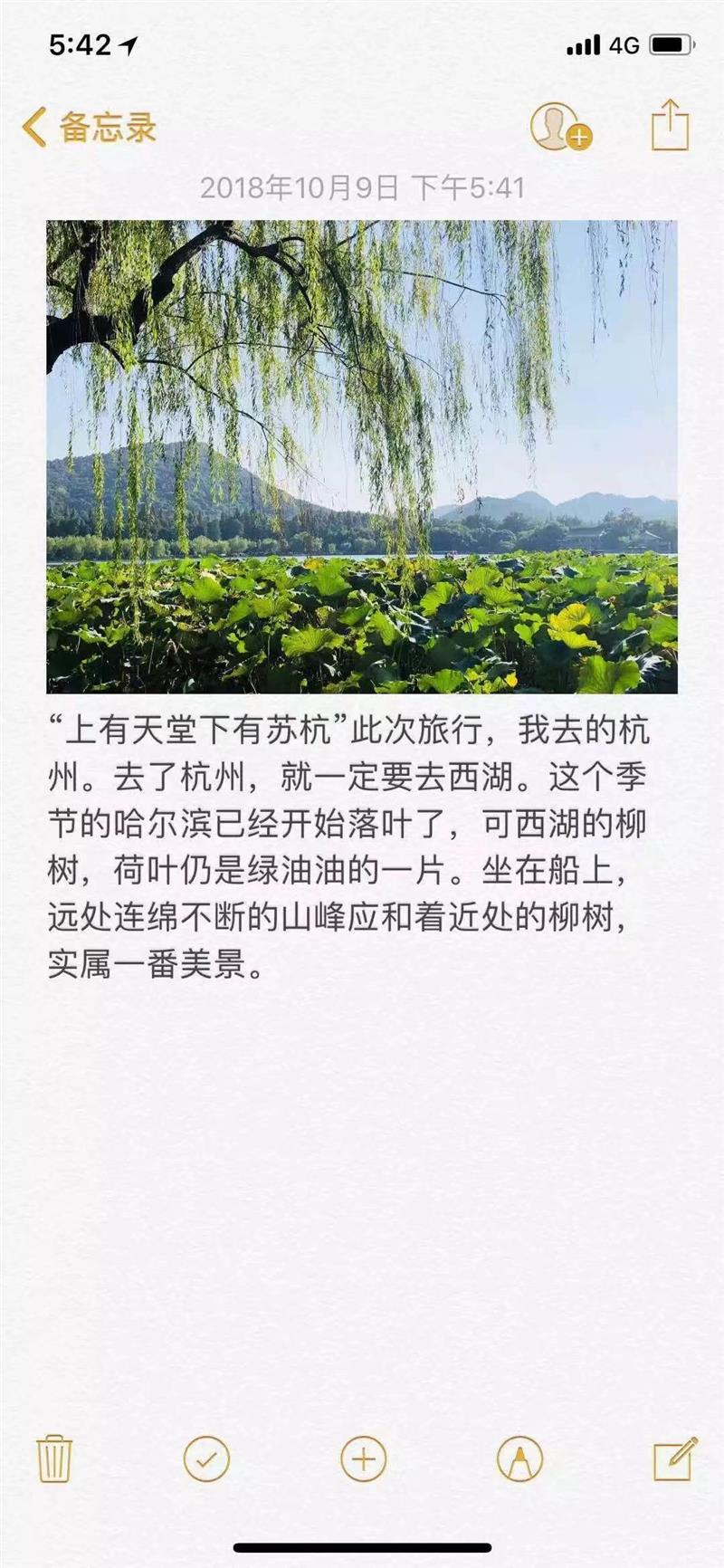
Task: Add a checklist to the note
Action: tap(206, 1458)
